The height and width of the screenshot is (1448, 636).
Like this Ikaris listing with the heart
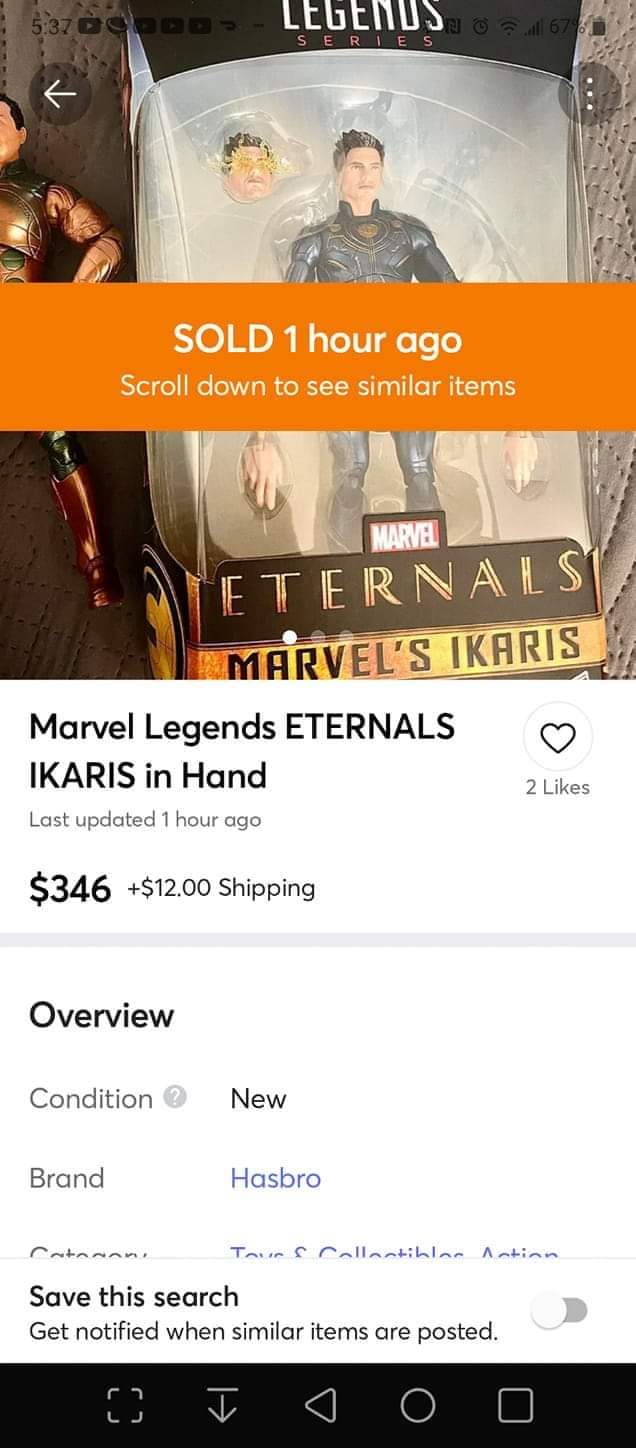click(558, 737)
